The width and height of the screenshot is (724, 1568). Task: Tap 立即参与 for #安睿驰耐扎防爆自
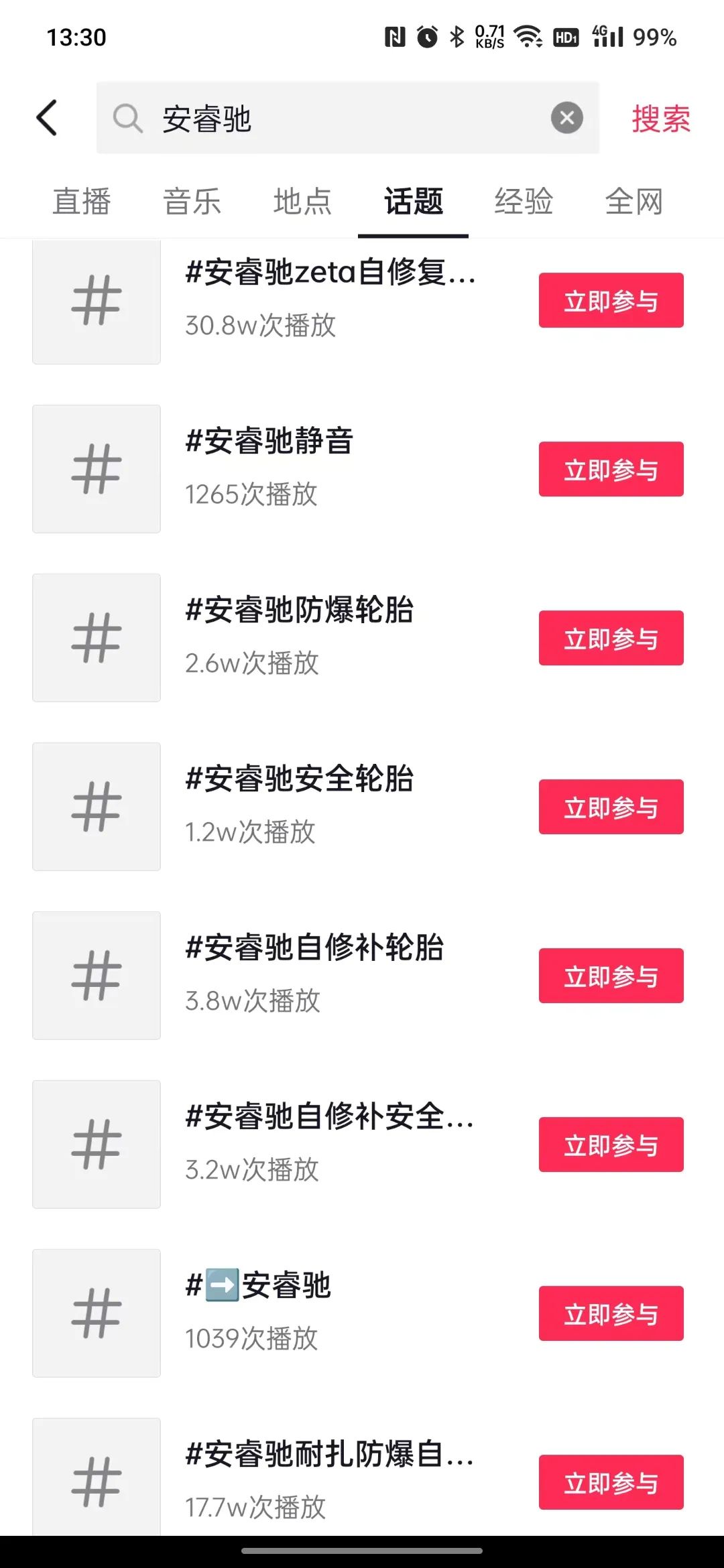[x=611, y=1482]
